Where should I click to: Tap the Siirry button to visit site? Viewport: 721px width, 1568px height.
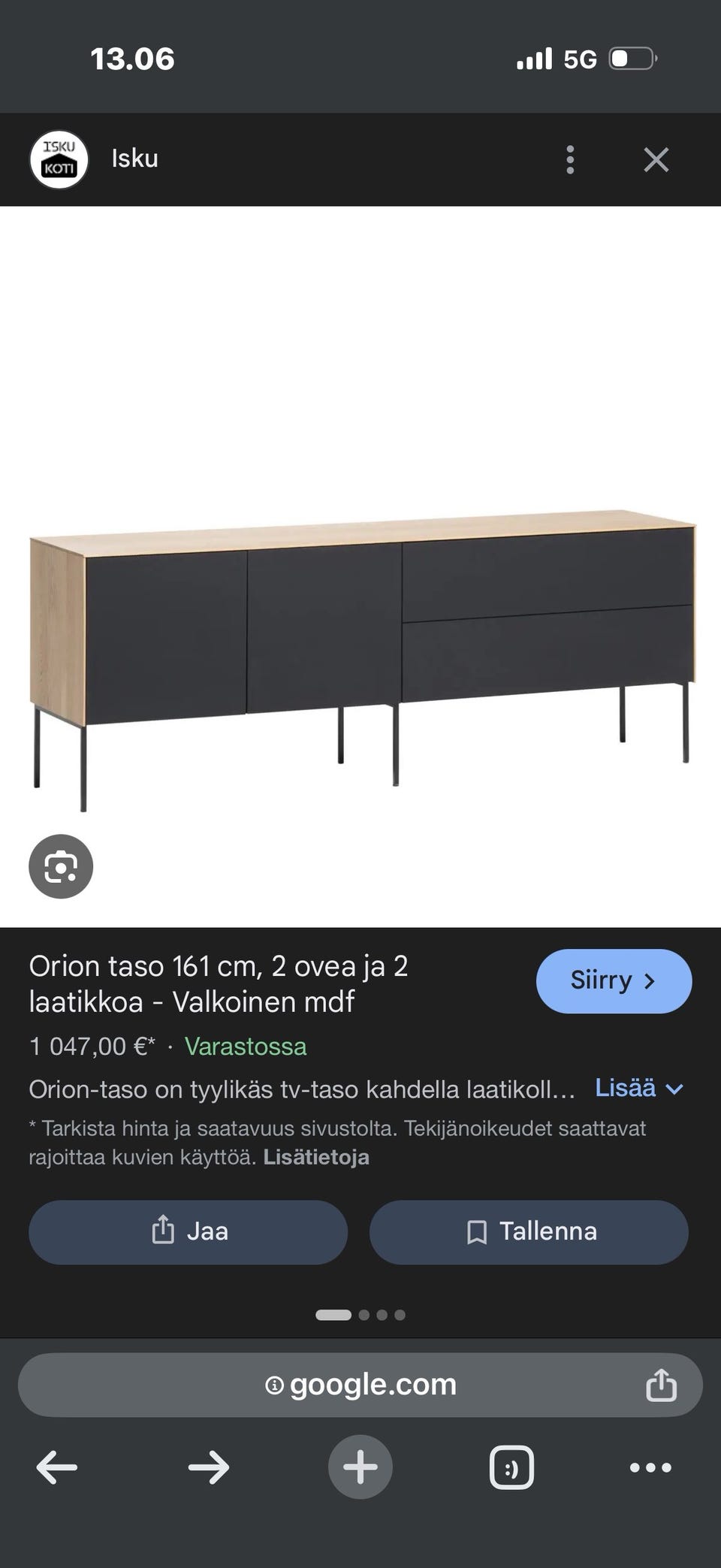coord(614,980)
